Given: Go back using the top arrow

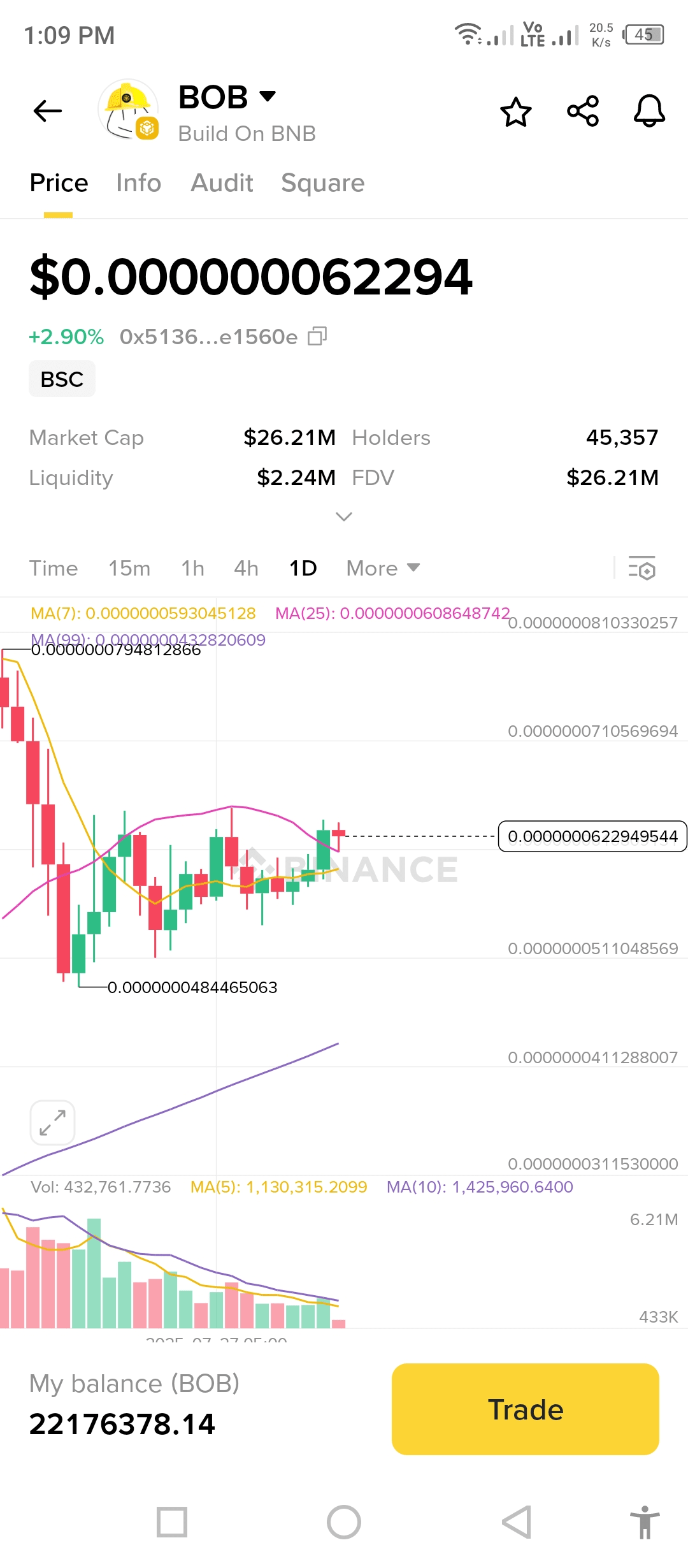Looking at the screenshot, I should (48, 111).
